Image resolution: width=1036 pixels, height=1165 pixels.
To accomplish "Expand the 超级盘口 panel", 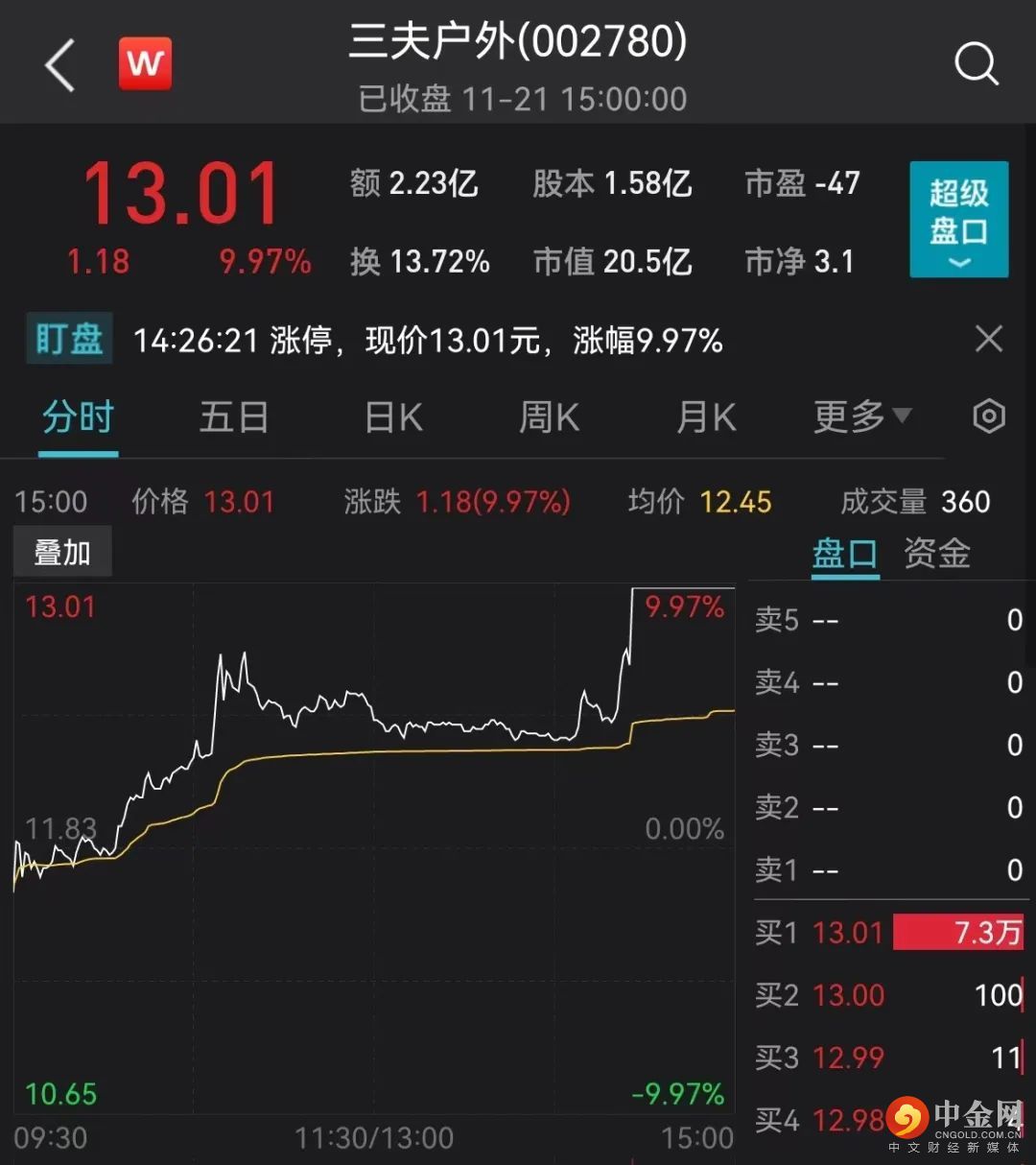I will (958, 220).
